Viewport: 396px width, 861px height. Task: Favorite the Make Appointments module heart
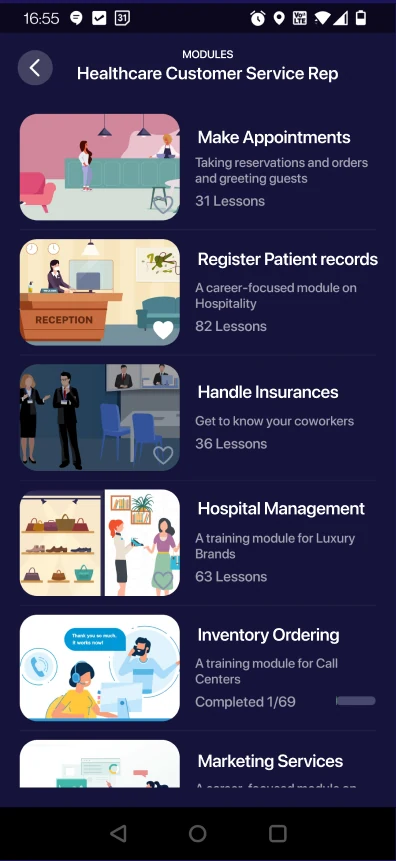click(163, 205)
